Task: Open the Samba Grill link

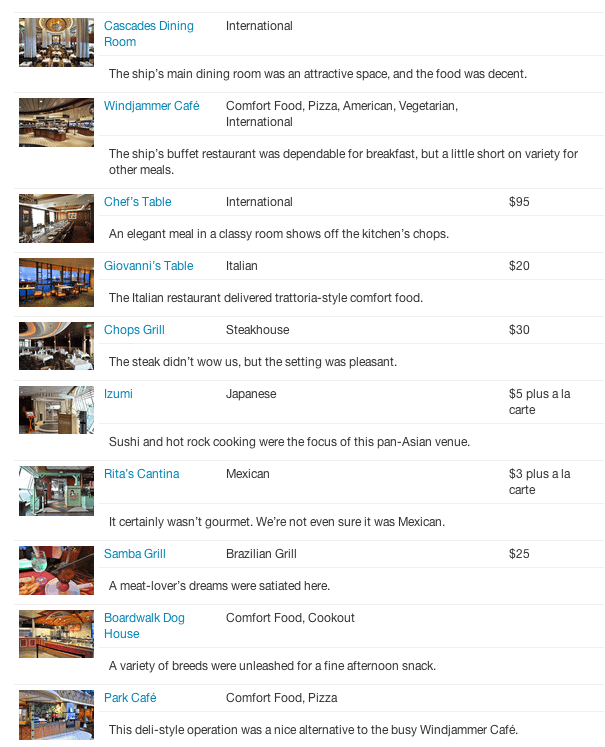Action: [x=134, y=554]
